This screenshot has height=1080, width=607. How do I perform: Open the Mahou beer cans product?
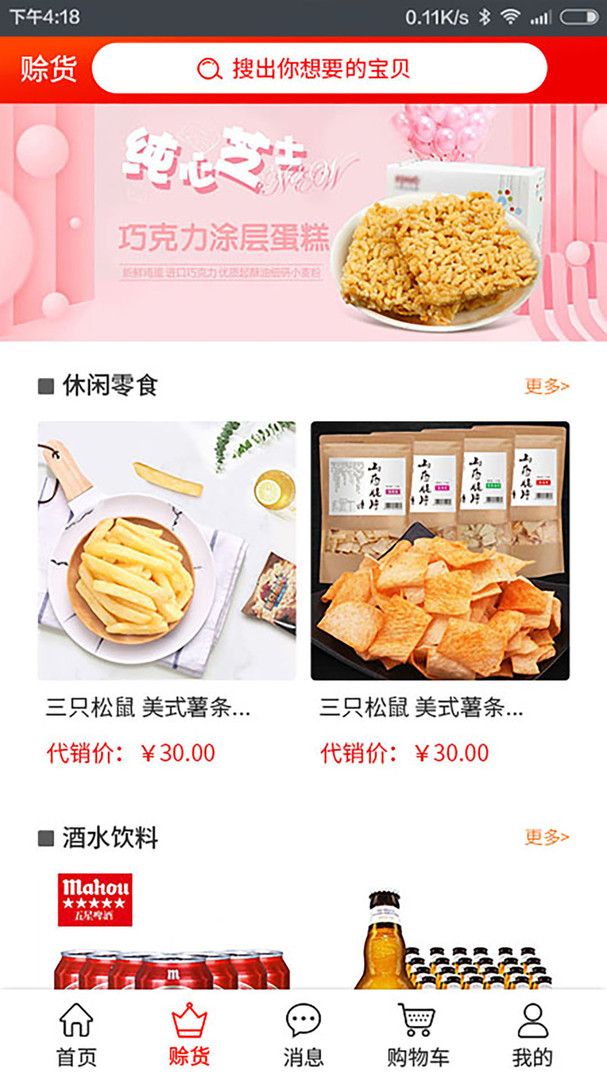[167, 930]
